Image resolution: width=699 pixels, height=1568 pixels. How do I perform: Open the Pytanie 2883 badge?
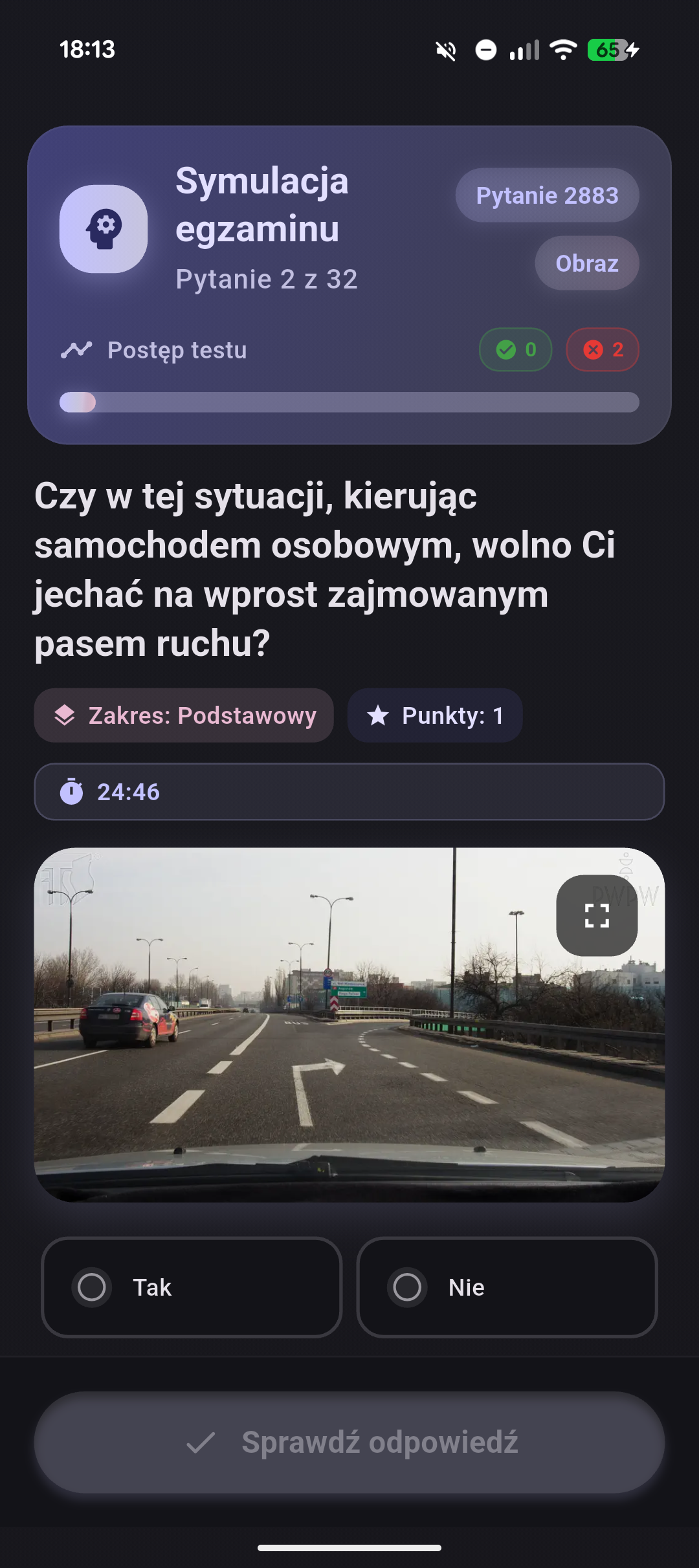547,195
